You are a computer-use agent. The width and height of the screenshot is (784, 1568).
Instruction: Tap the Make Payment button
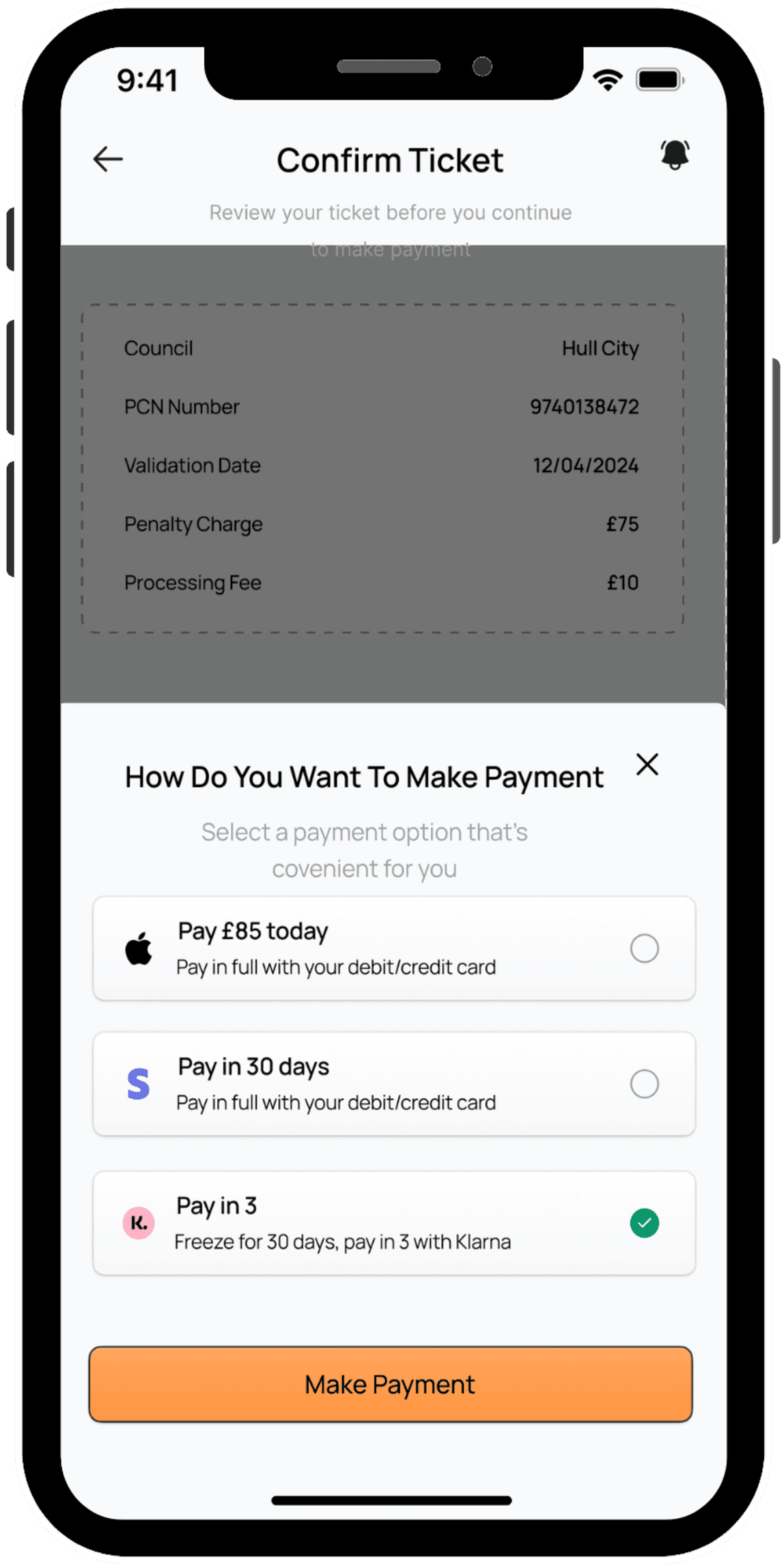coord(391,1385)
